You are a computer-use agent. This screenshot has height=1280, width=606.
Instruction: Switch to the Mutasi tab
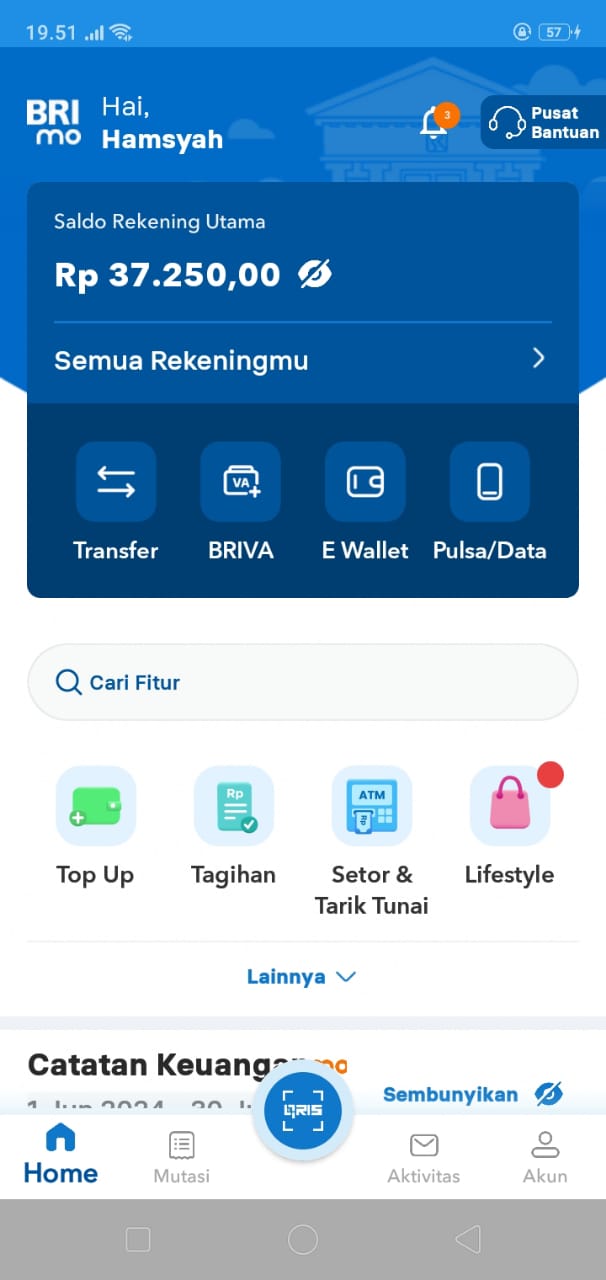[182, 1158]
